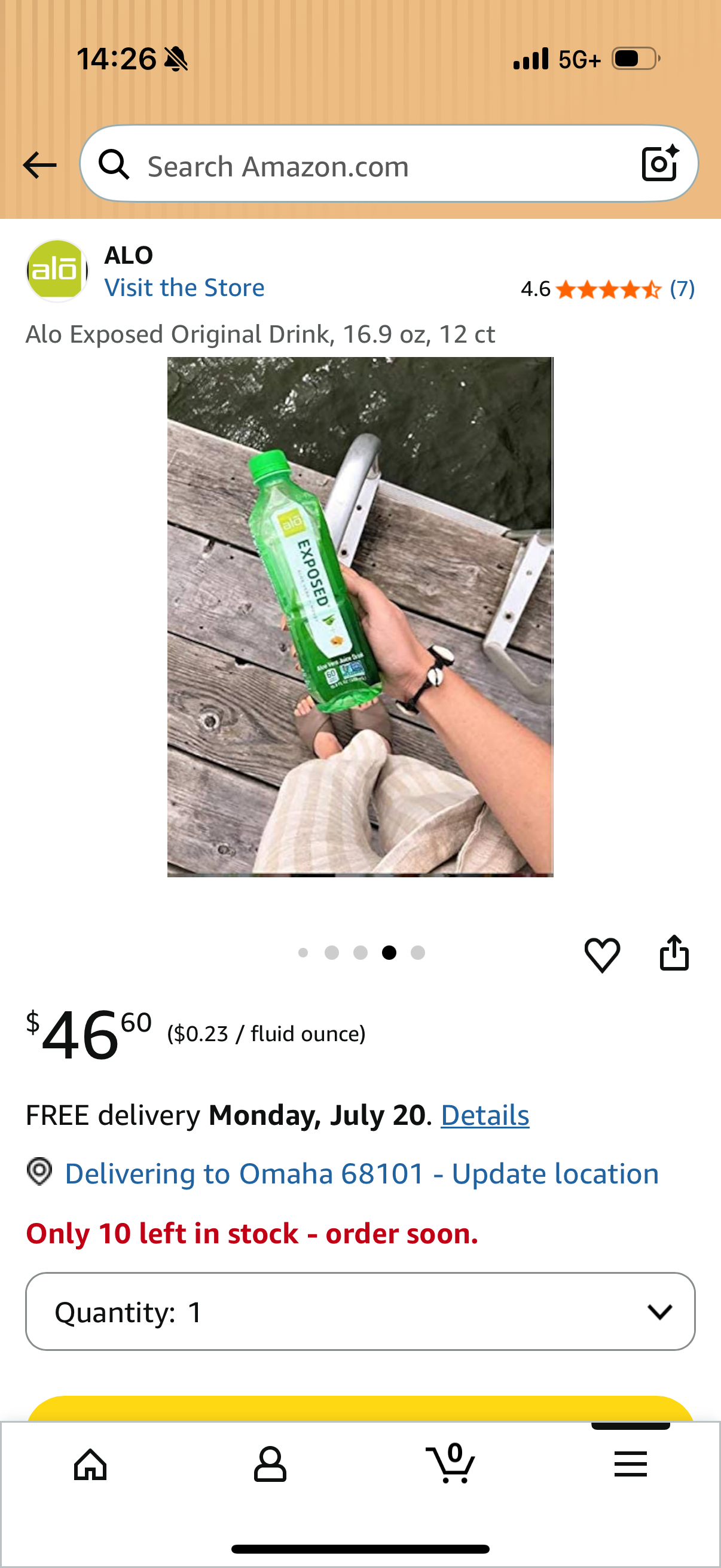Open the product photo full screen
The height and width of the screenshot is (1568, 721).
tap(360, 617)
